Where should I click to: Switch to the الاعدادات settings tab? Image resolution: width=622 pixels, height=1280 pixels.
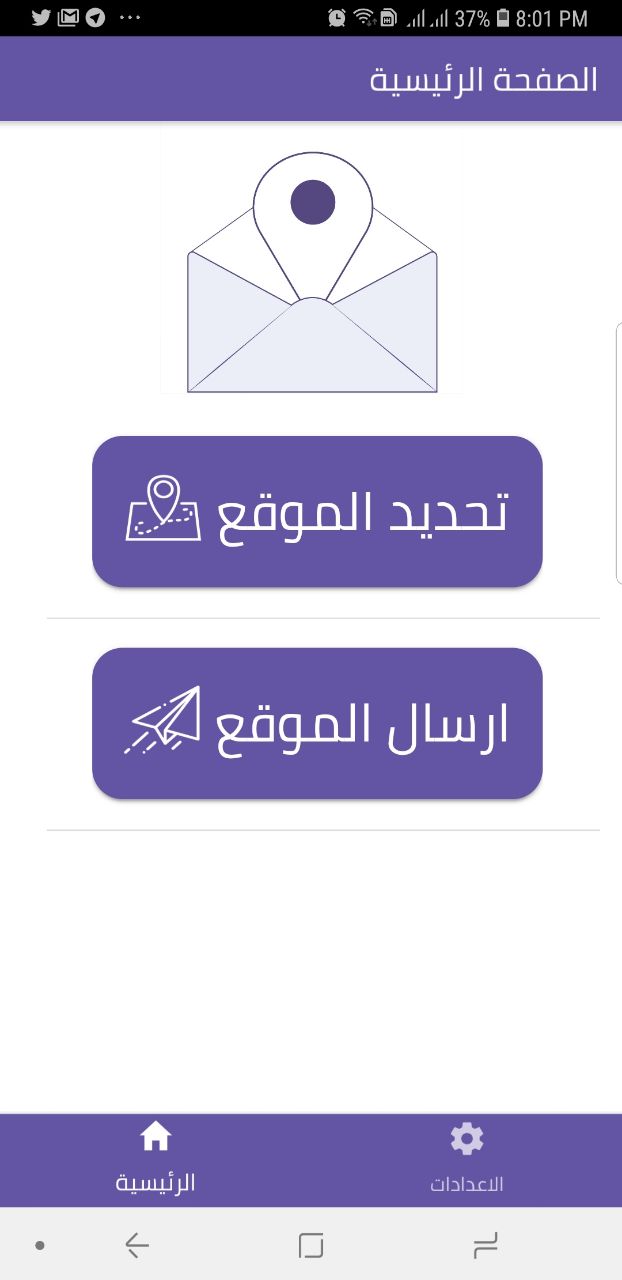coord(466,1160)
